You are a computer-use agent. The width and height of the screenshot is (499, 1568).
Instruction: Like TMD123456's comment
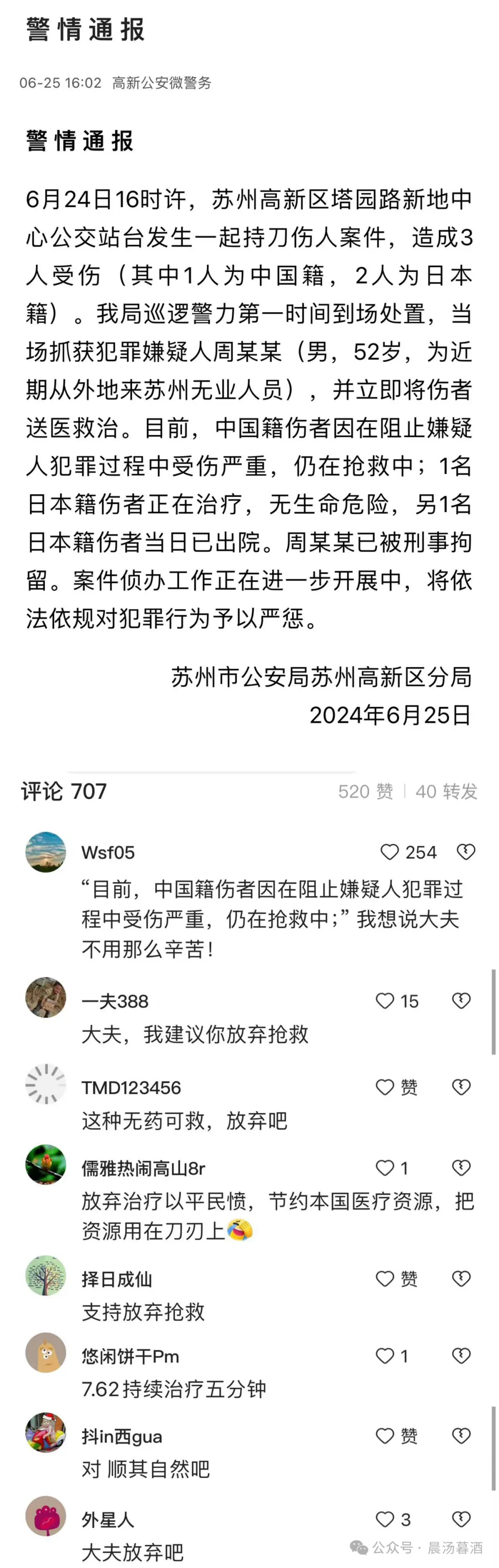click(385, 1087)
